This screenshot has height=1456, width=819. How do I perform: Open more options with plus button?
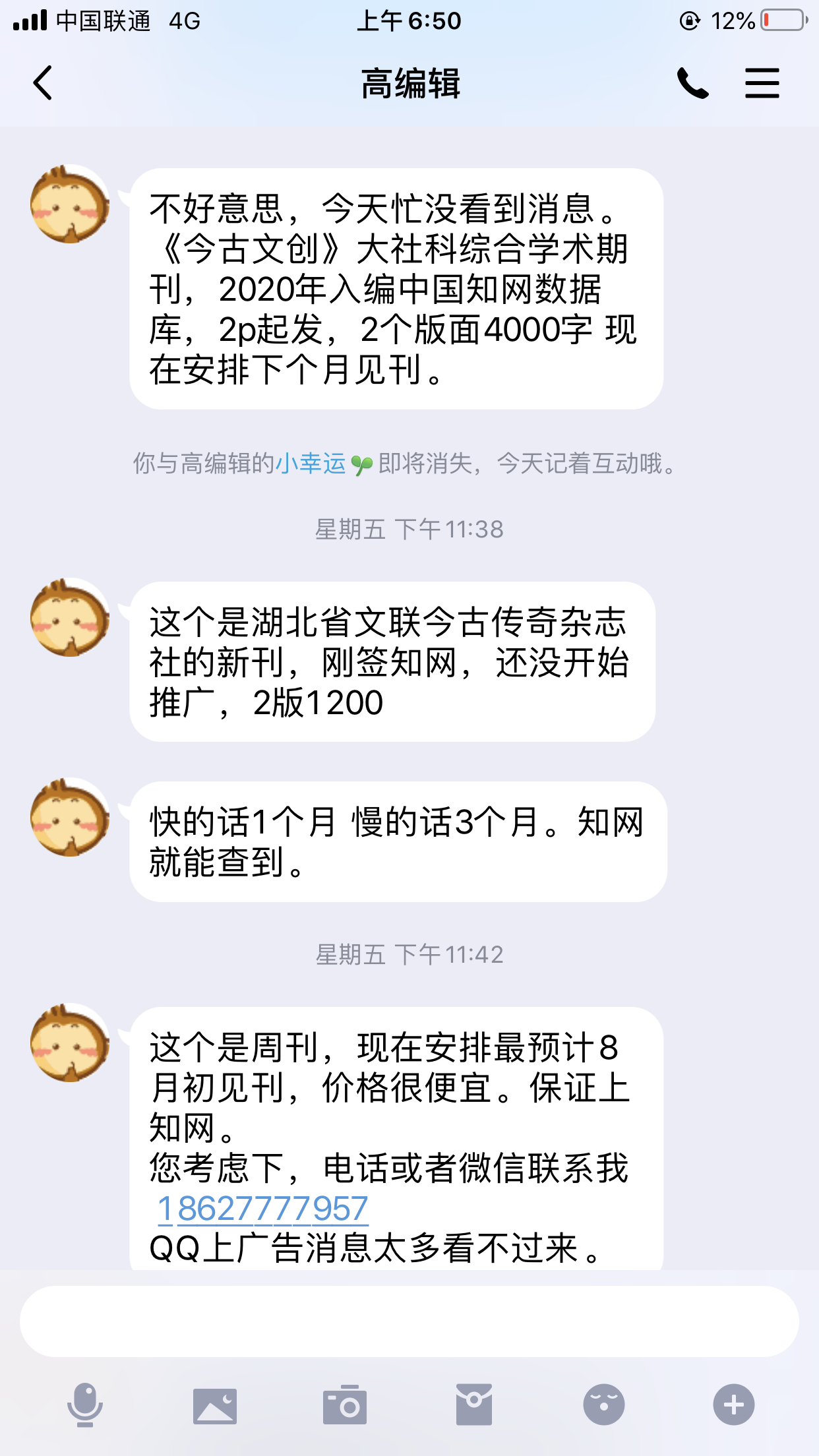(733, 1405)
